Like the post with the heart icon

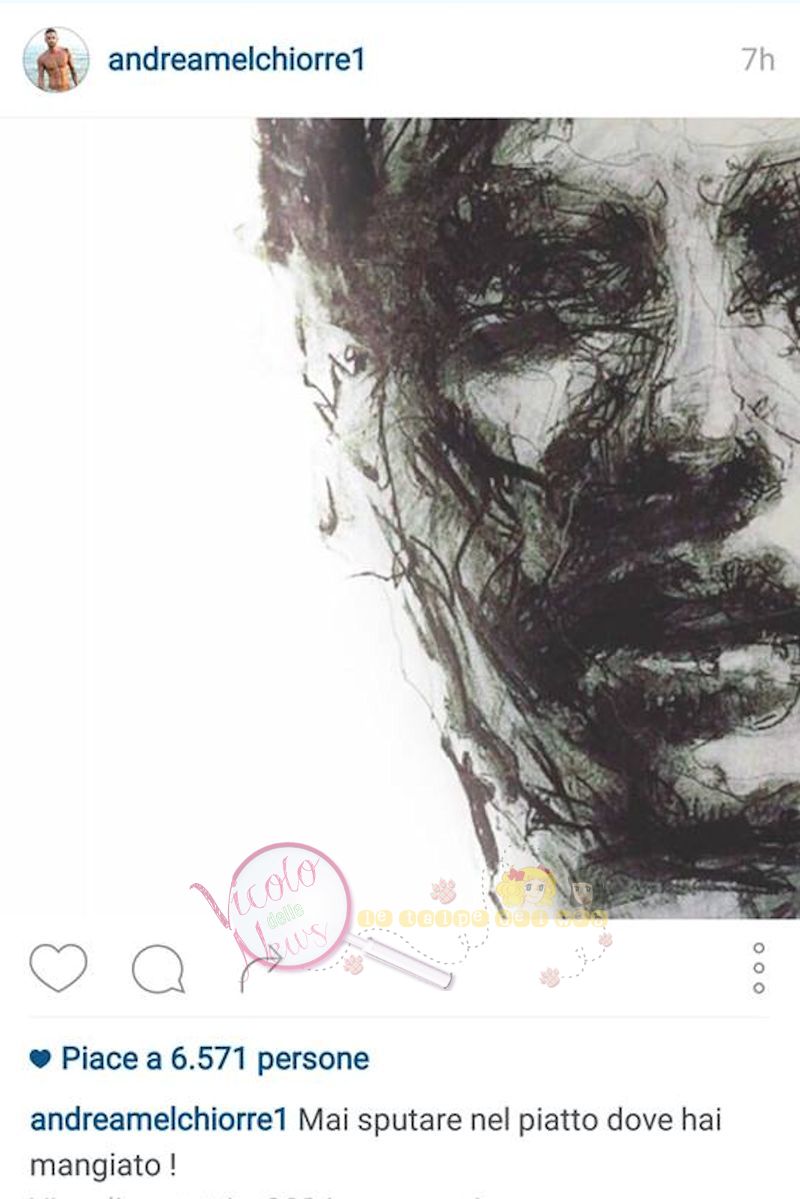coord(58,967)
